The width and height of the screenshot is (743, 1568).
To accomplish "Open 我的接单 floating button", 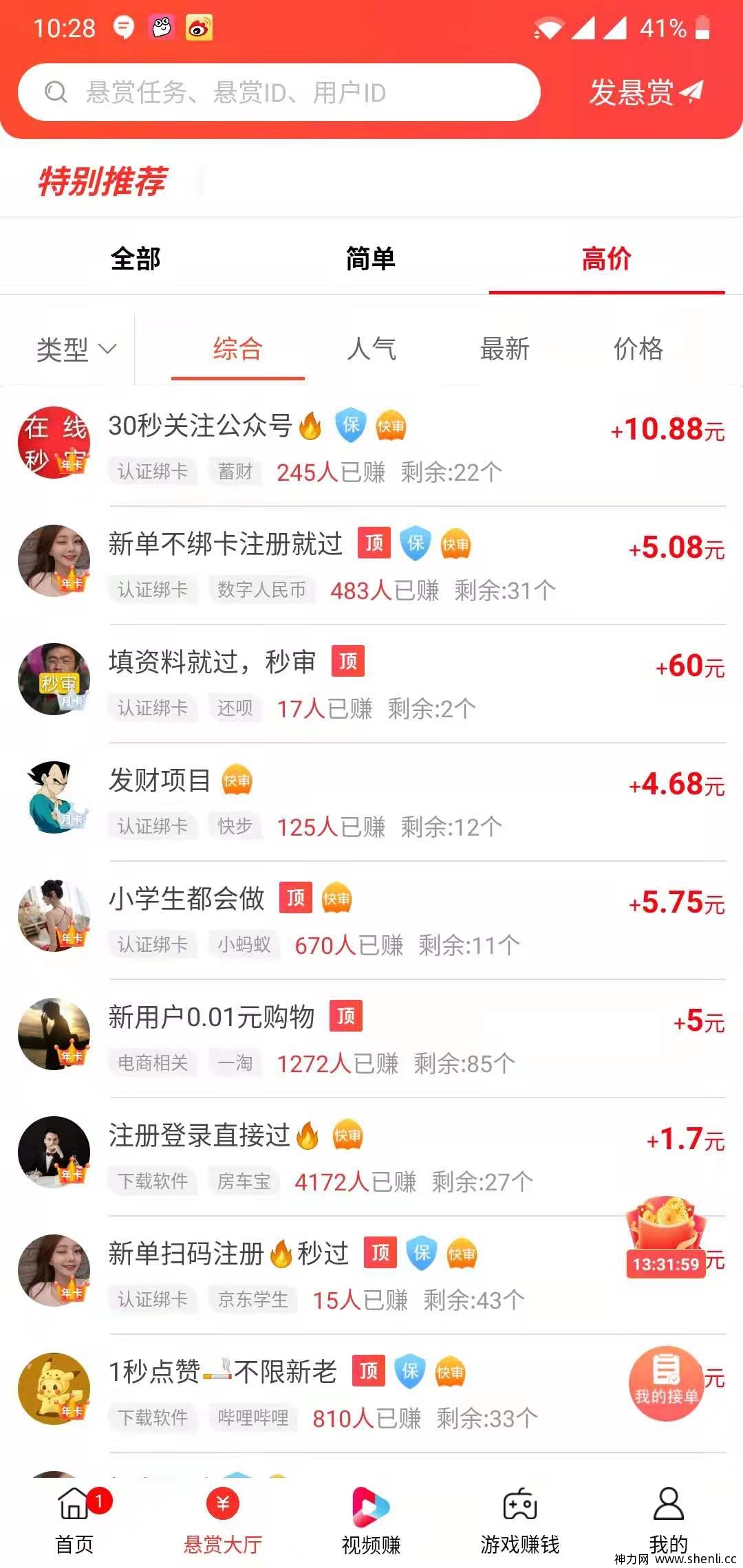I will click(x=665, y=1384).
